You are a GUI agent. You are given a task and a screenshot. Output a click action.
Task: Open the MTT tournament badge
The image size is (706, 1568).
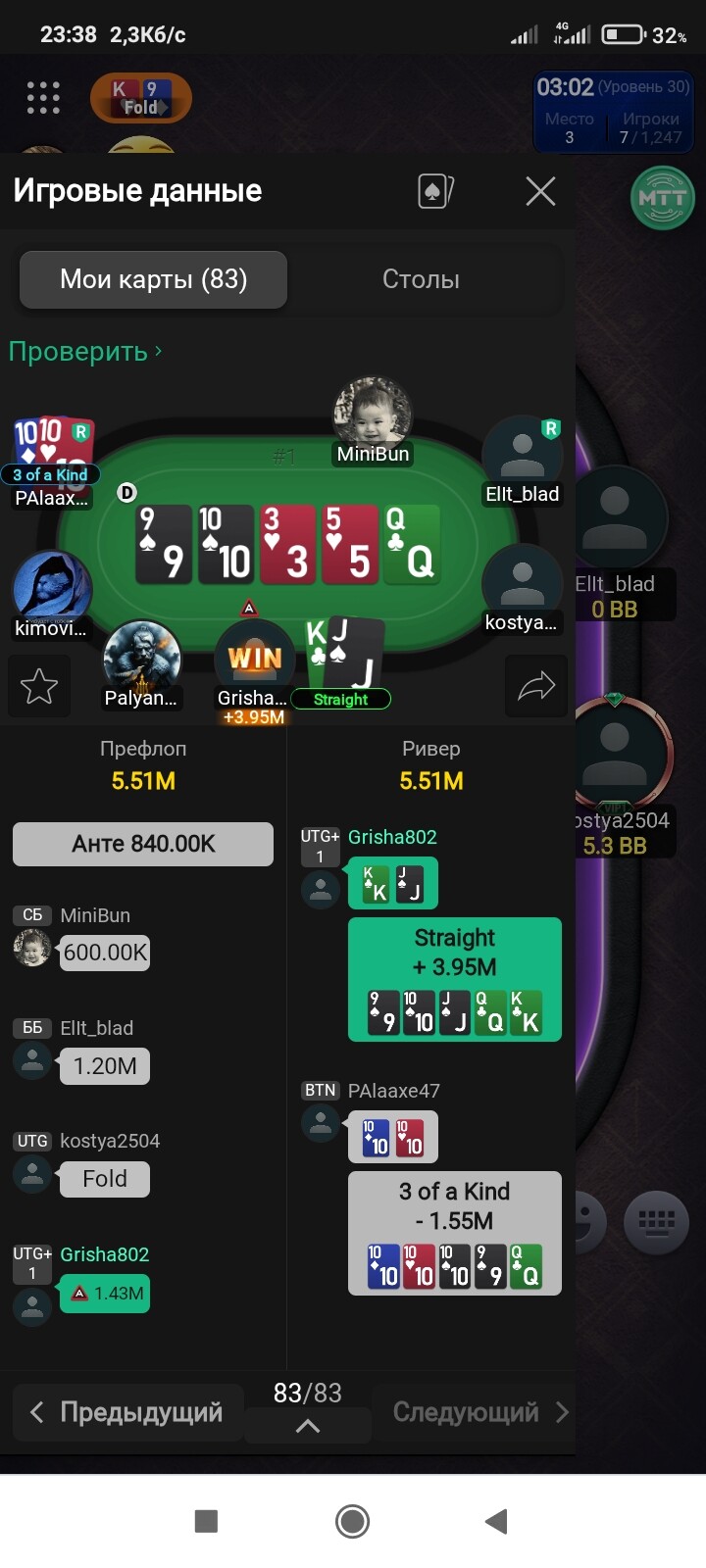coord(662,198)
